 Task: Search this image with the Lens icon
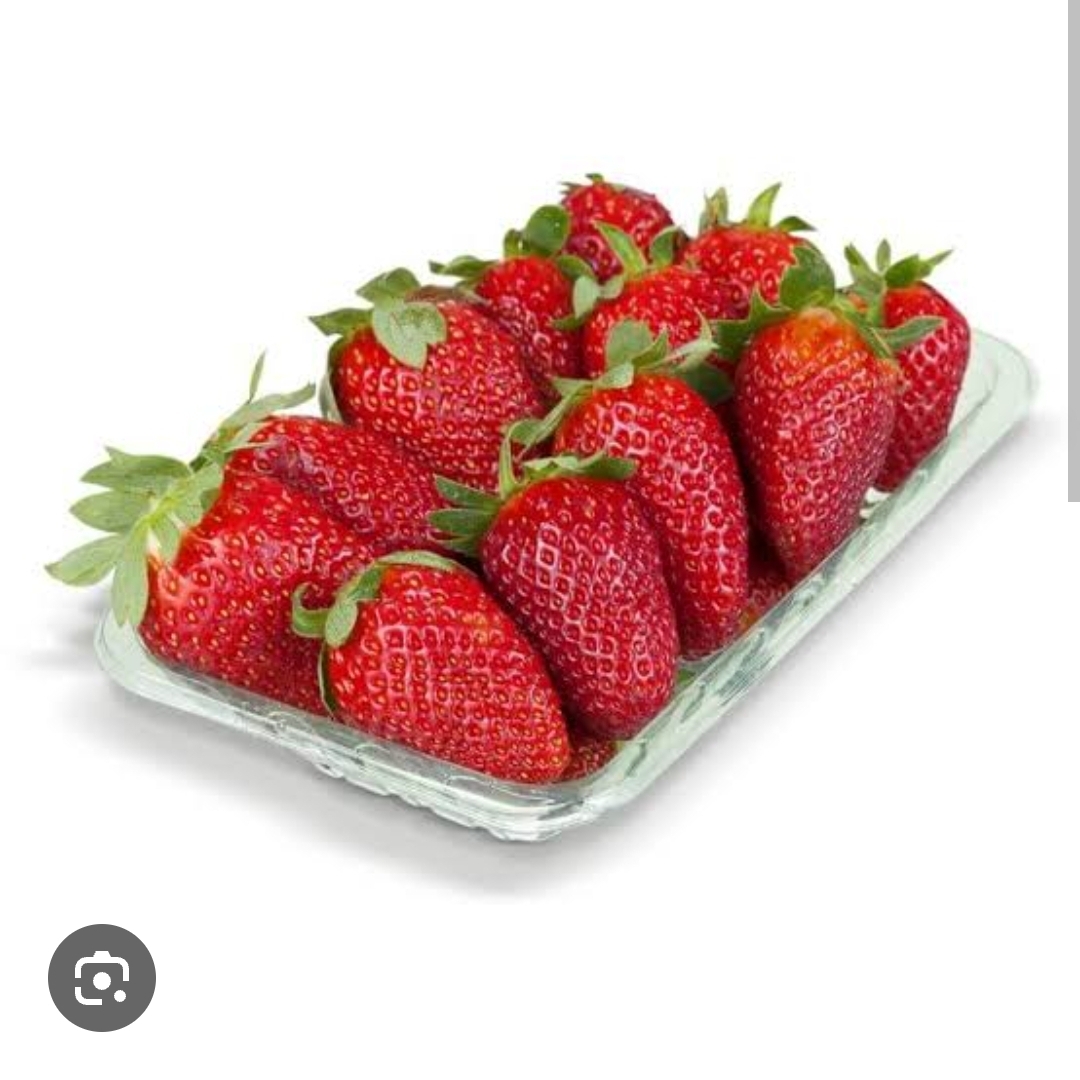102,977
